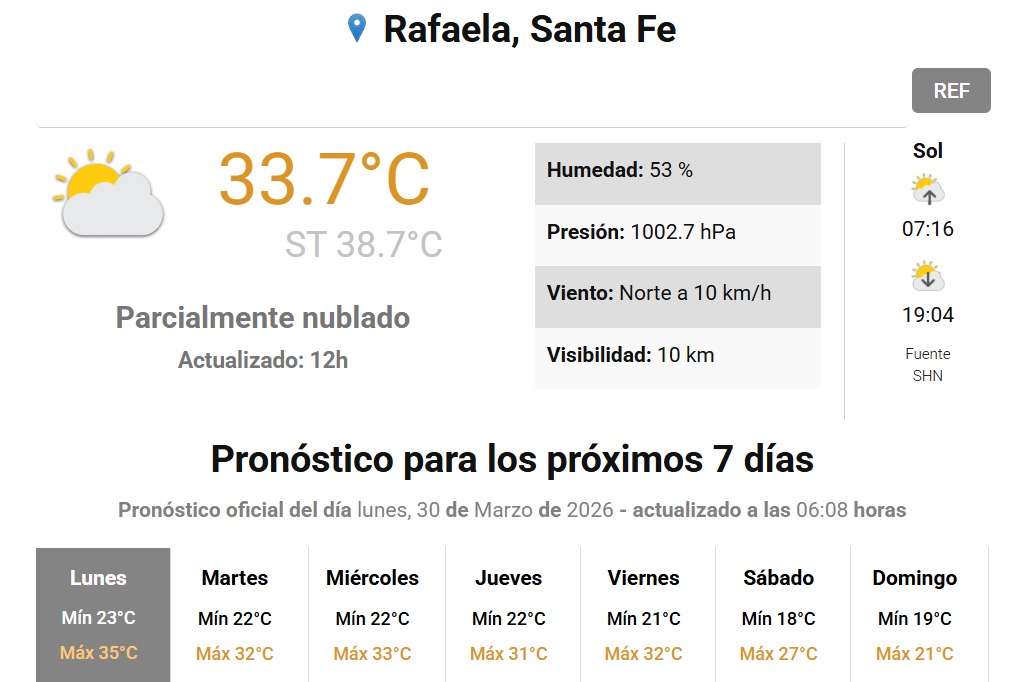Choose the Sábado forecast day
Viewport: 1012px width, 682px height.
pyautogui.click(x=778, y=615)
